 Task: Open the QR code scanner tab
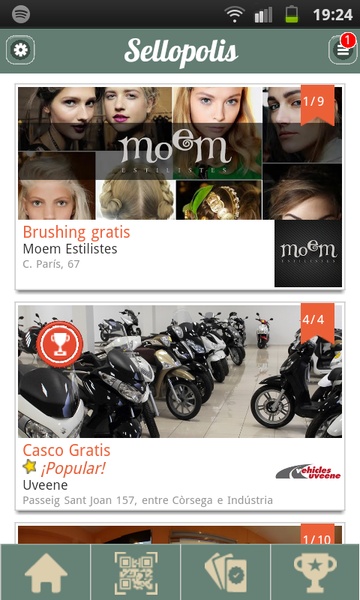point(135,572)
